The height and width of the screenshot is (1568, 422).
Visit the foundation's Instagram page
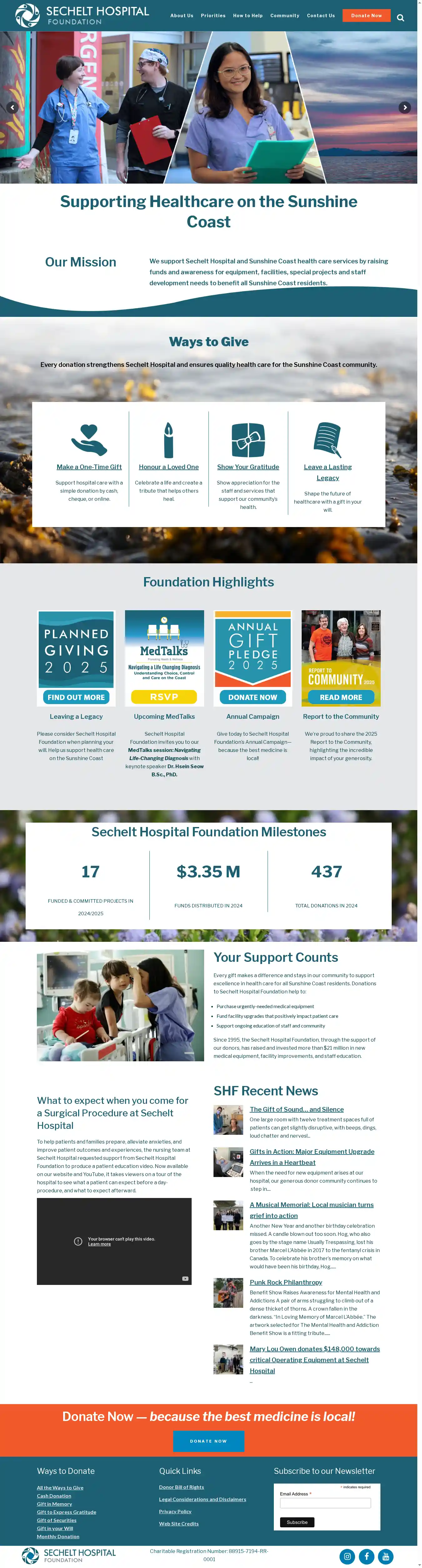click(x=347, y=1556)
